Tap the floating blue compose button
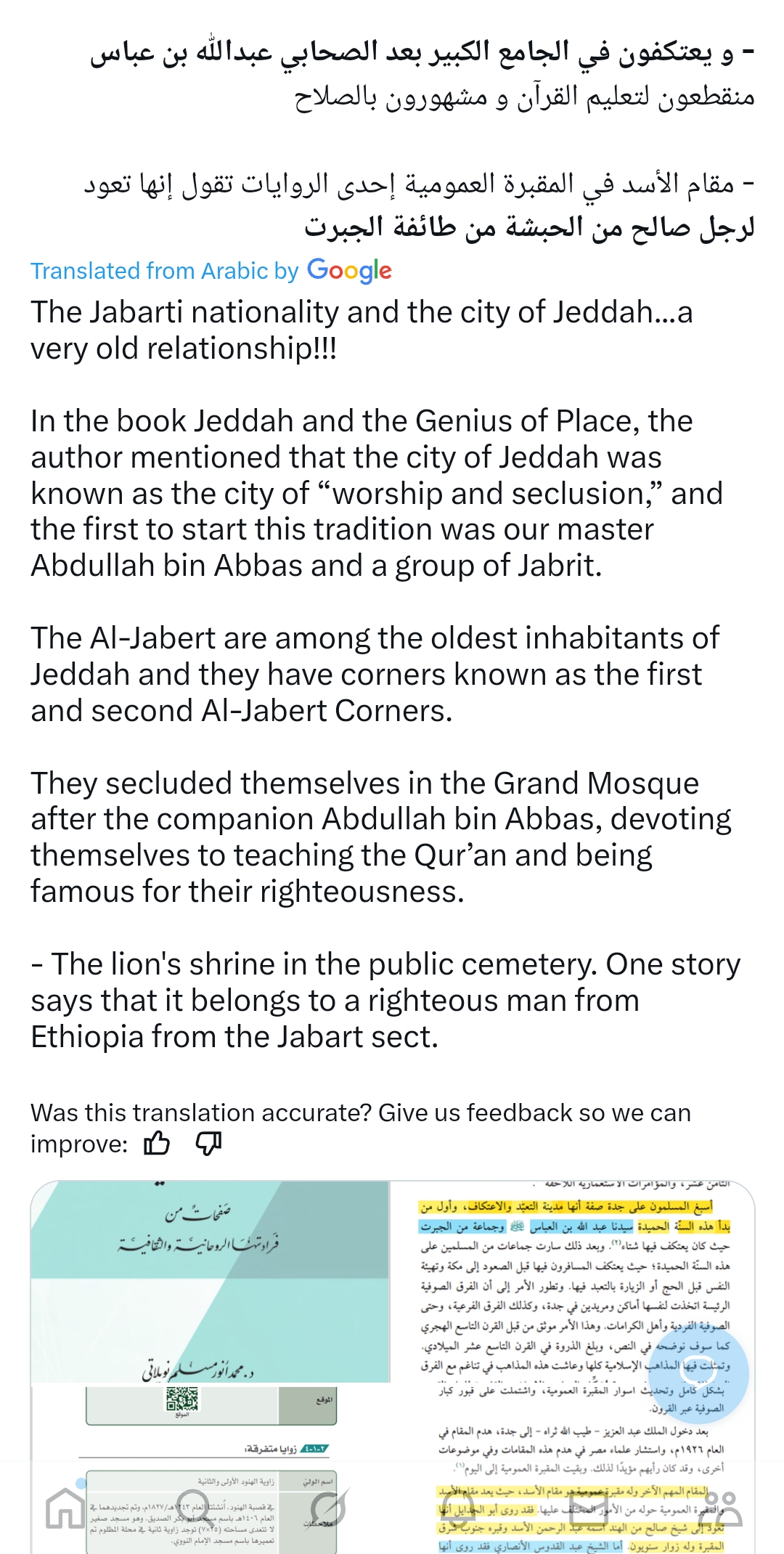Viewport: 784px width, 1554px height. pos(698,1370)
